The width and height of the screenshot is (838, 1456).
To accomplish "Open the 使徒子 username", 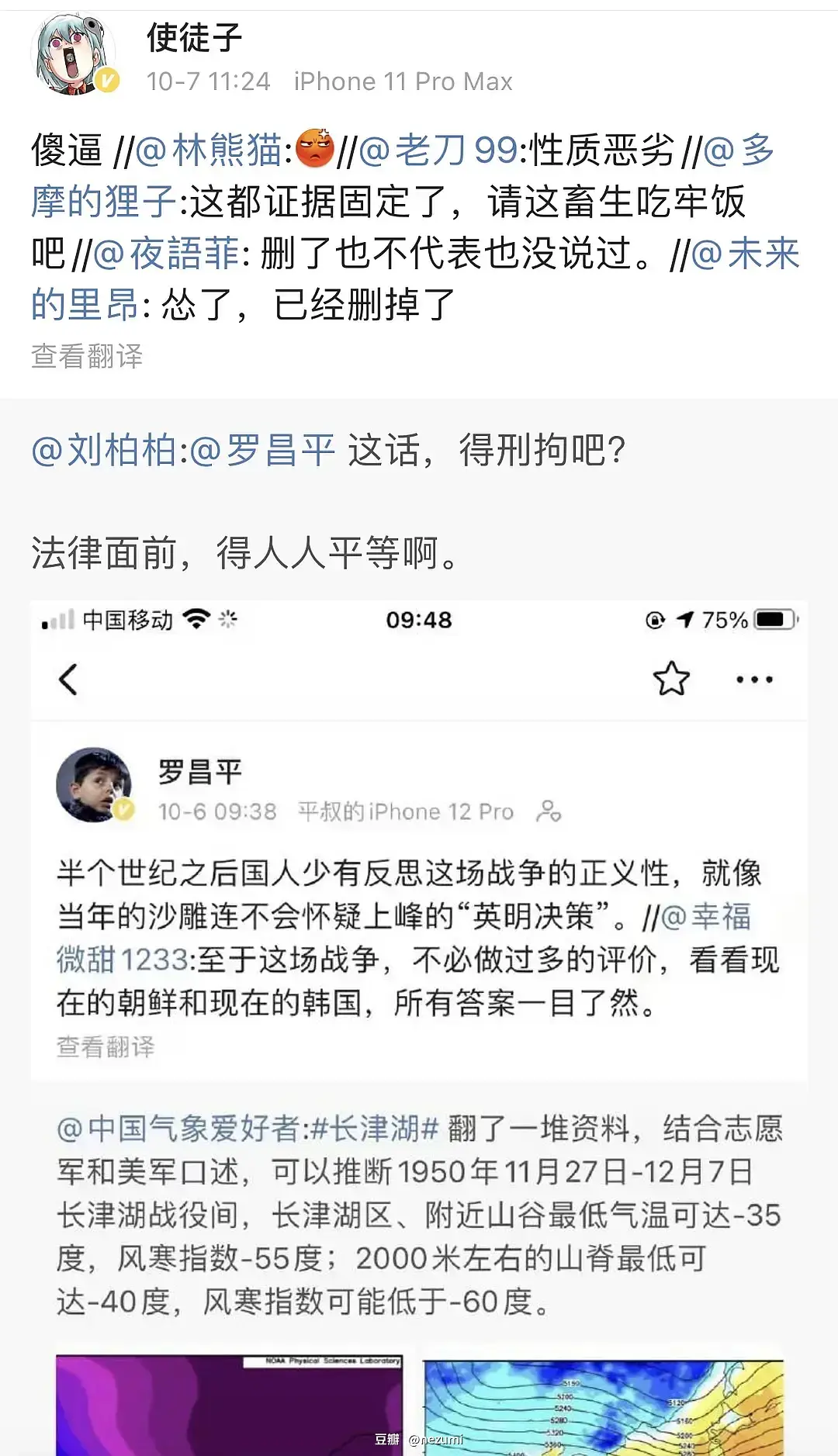I will [194, 37].
